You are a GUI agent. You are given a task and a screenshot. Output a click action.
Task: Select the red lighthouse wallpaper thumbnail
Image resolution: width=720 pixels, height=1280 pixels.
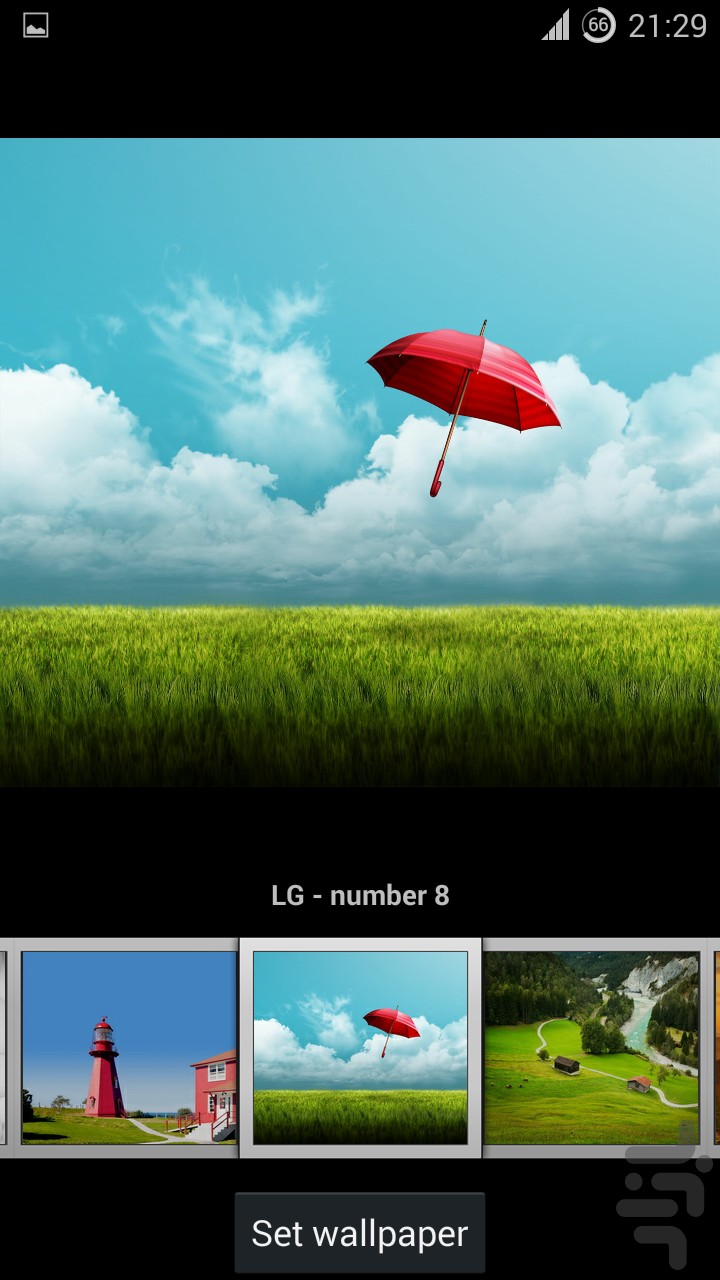click(129, 1047)
